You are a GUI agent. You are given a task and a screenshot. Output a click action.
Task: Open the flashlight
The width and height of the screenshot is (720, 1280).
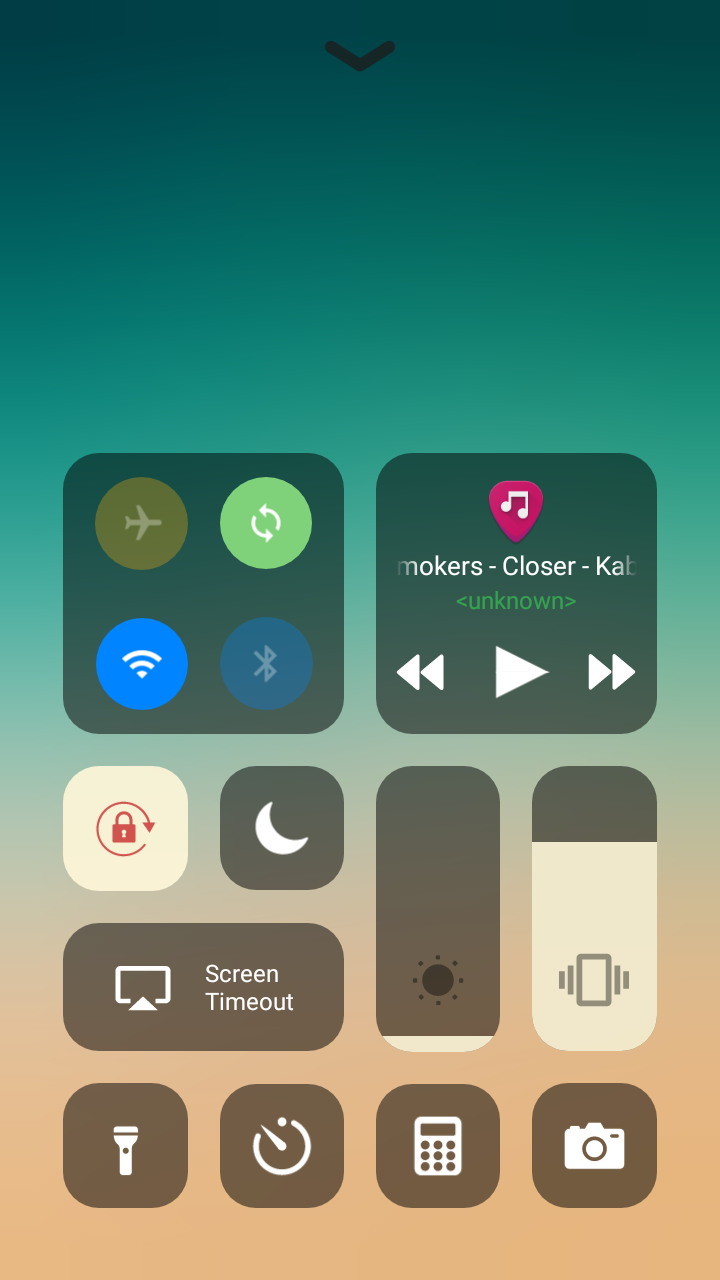click(x=125, y=1145)
